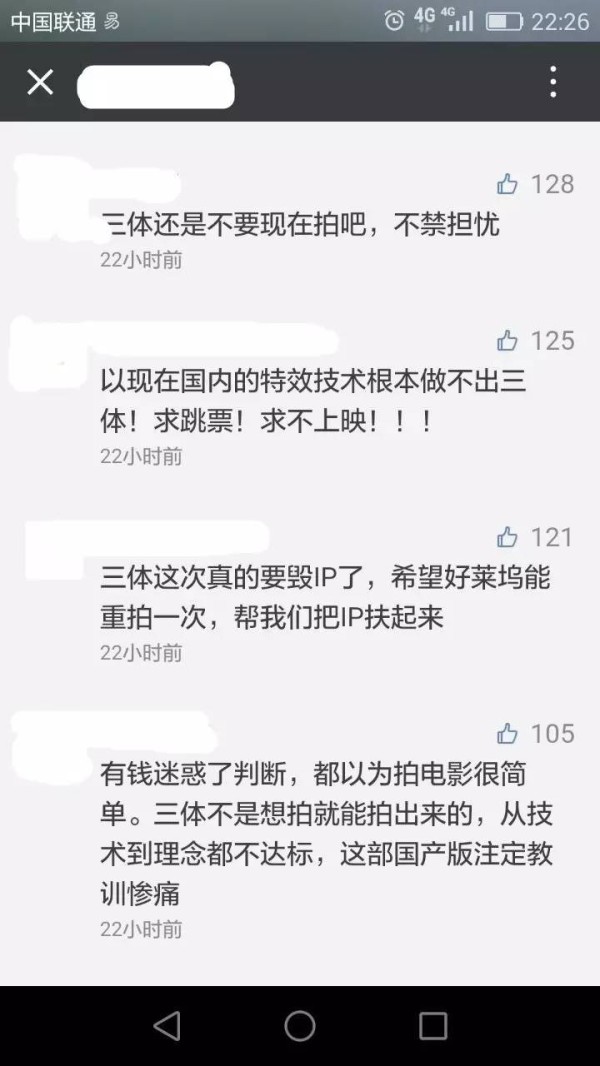Go to the home screen
The height and width of the screenshot is (1066, 600).
pyautogui.click(x=300, y=1025)
